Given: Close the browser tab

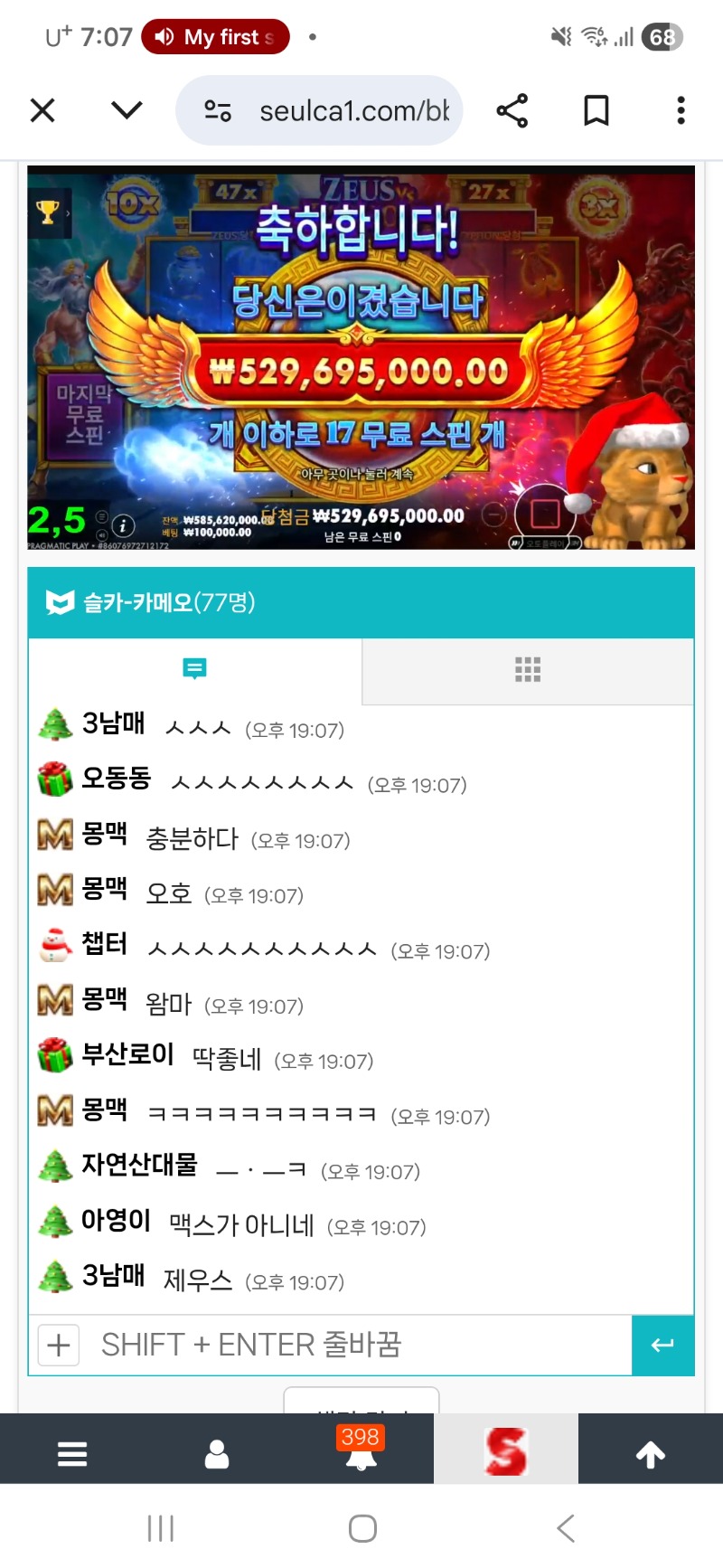Looking at the screenshot, I should tap(42, 110).
